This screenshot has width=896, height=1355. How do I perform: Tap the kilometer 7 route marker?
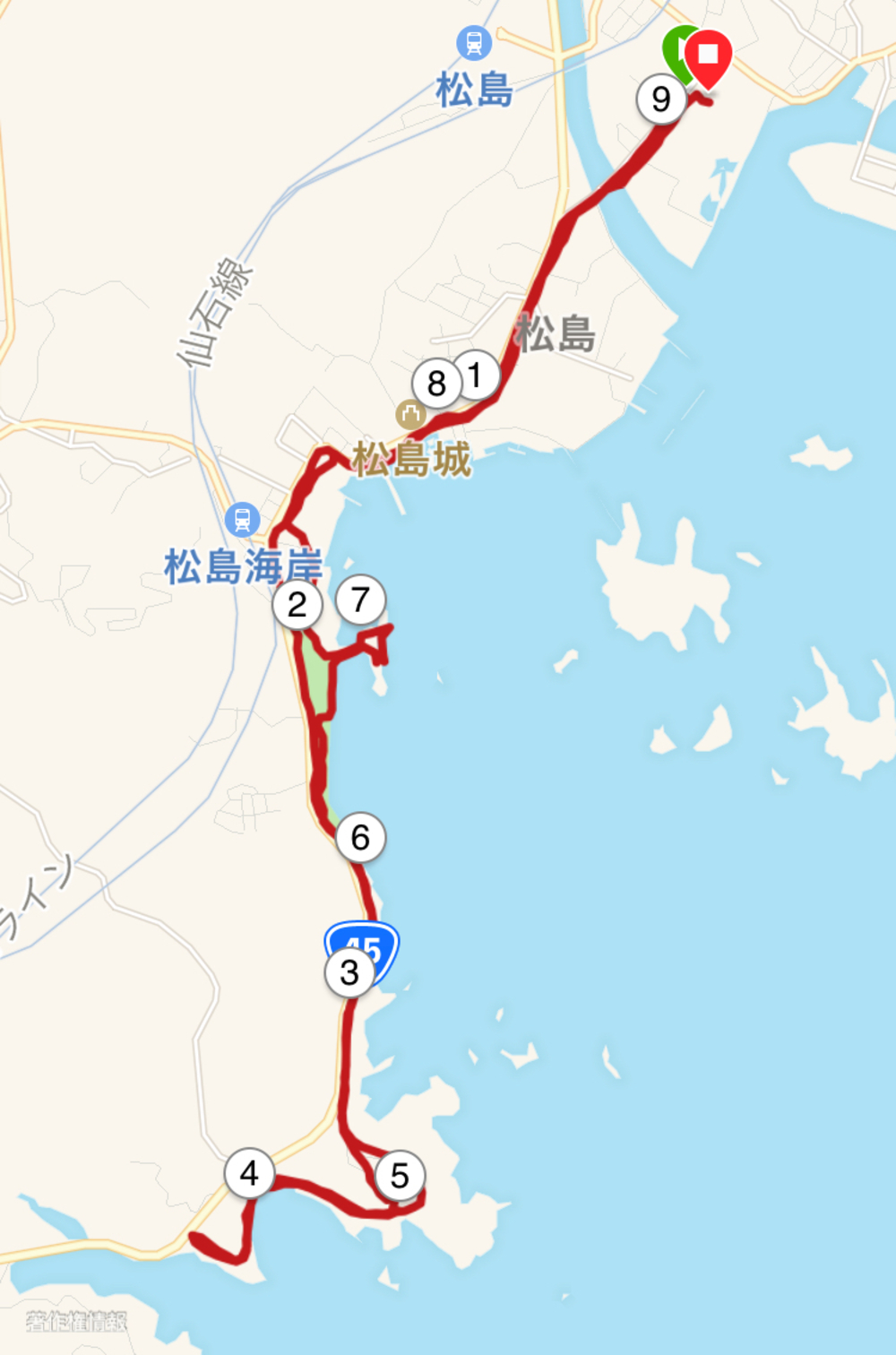360,600
